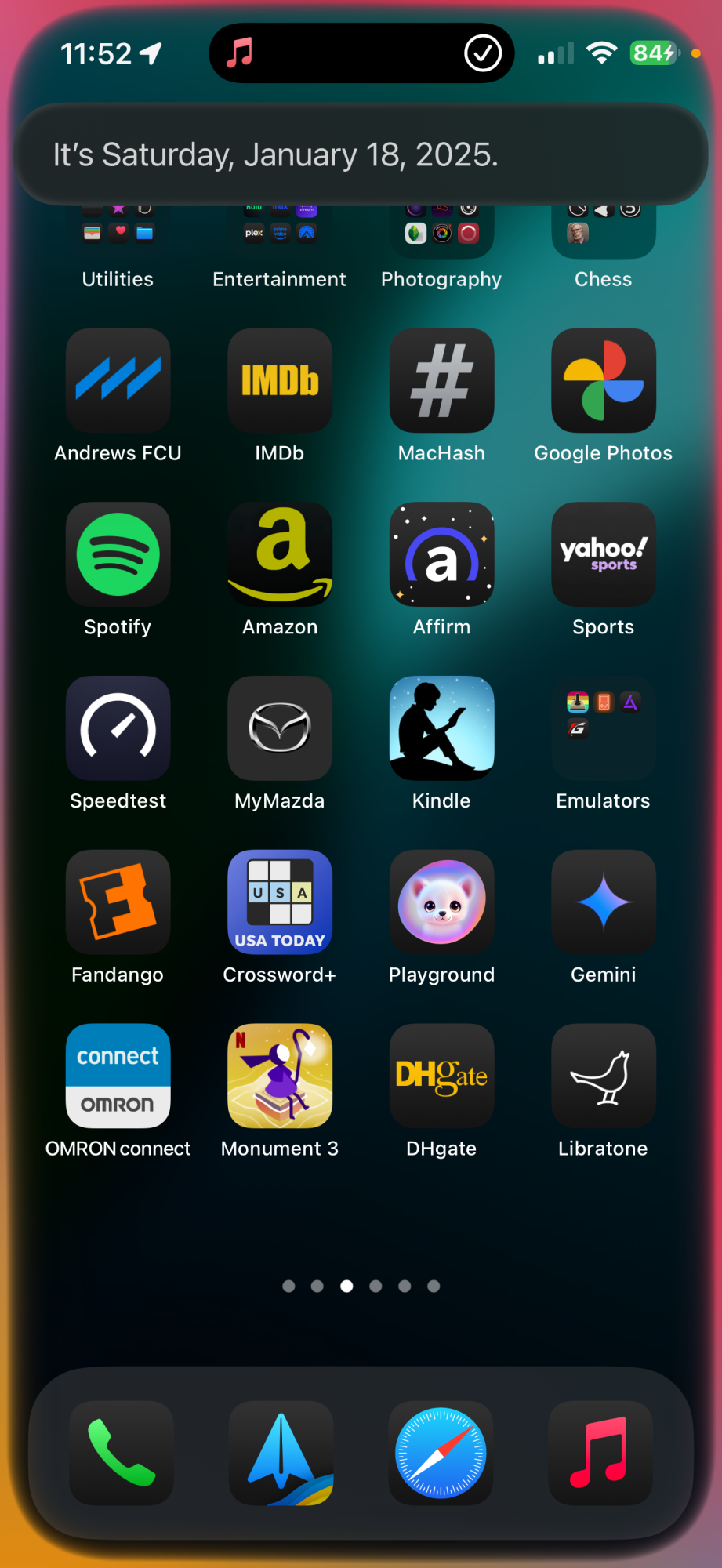Open OMRON connect app

click(x=118, y=1076)
